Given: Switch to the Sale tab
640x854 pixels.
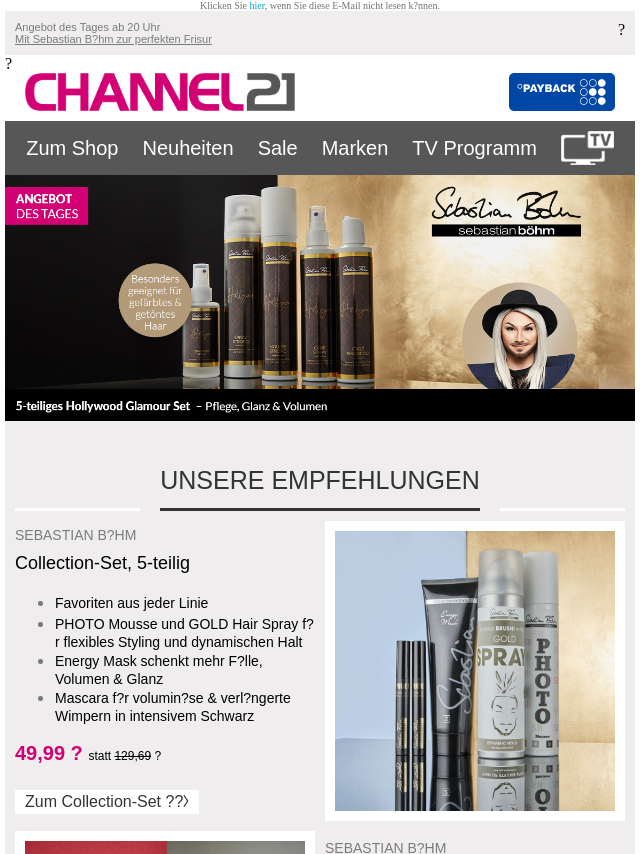Looking at the screenshot, I should [x=277, y=148].
